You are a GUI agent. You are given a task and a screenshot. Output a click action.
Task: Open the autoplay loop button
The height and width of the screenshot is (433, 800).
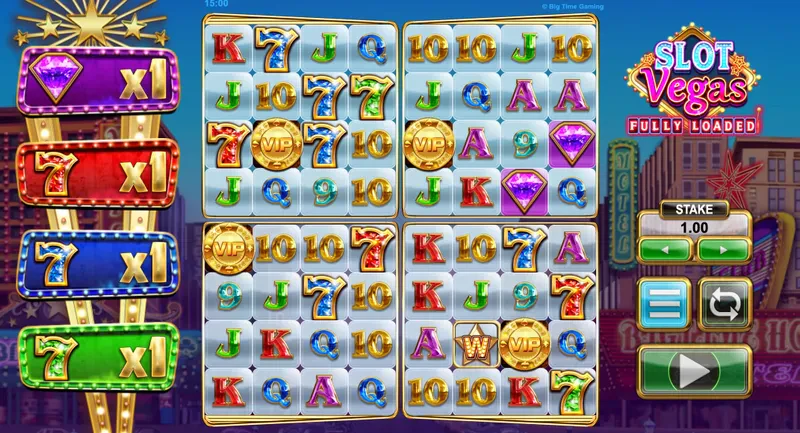pos(725,303)
